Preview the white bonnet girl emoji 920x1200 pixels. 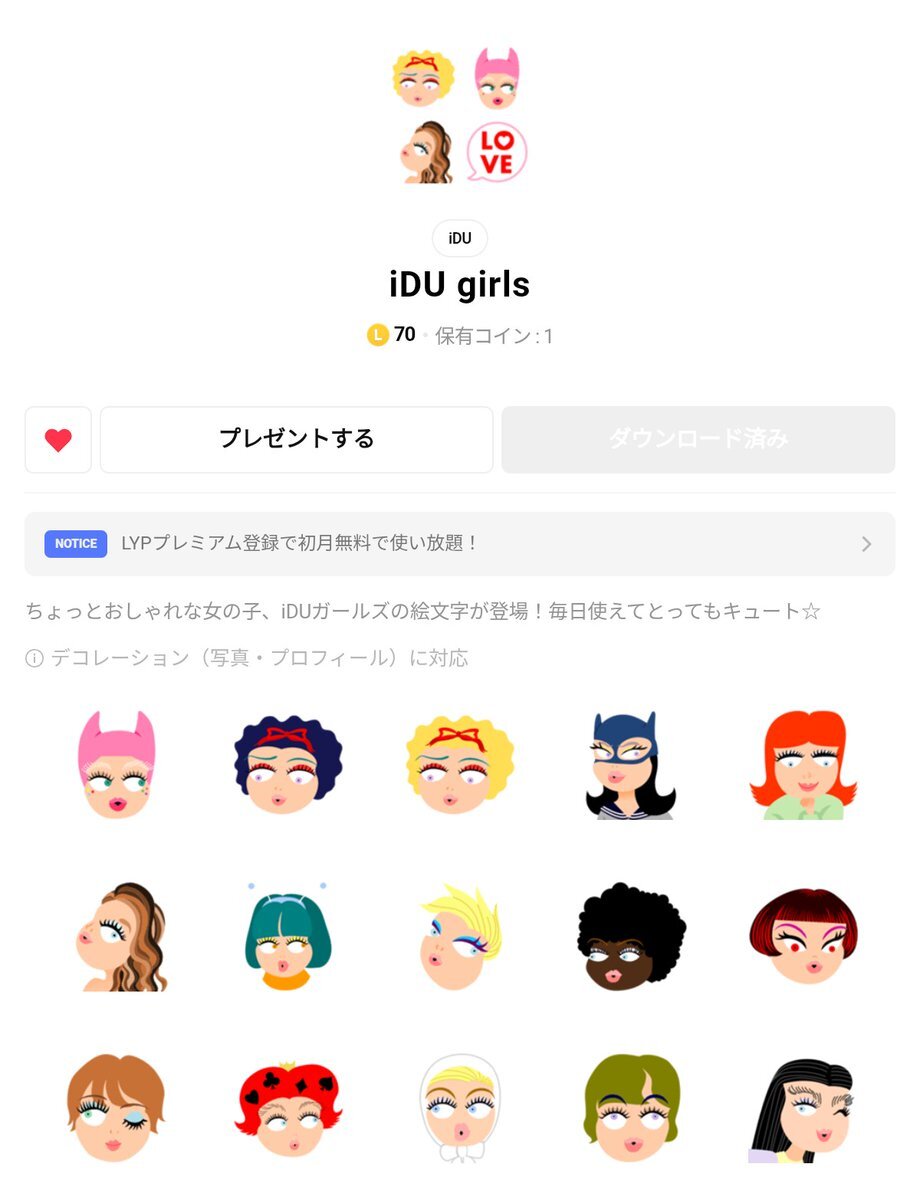point(459,1108)
